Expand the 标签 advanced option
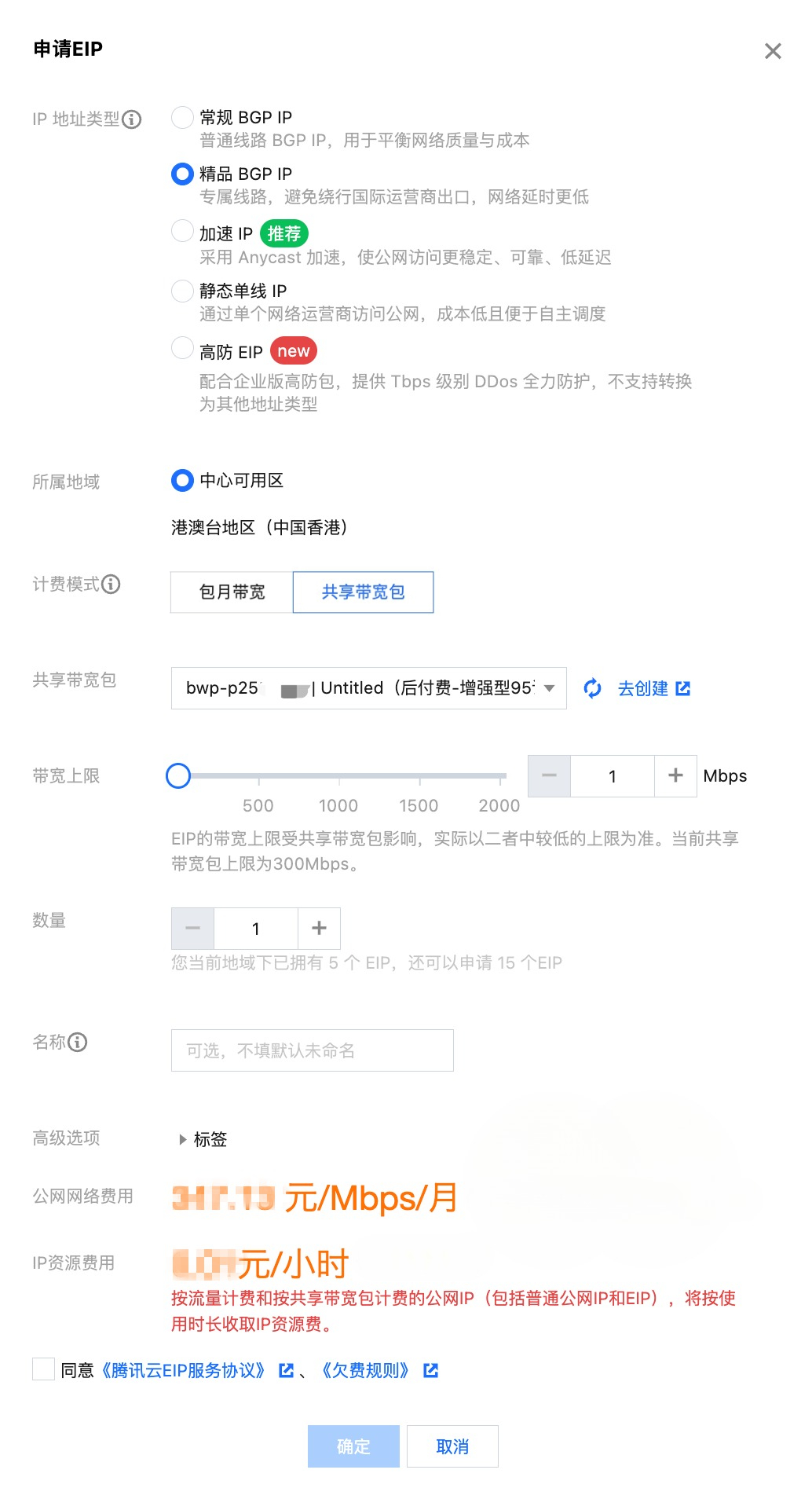The height and width of the screenshot is (1499, 812). [203, 1139]
